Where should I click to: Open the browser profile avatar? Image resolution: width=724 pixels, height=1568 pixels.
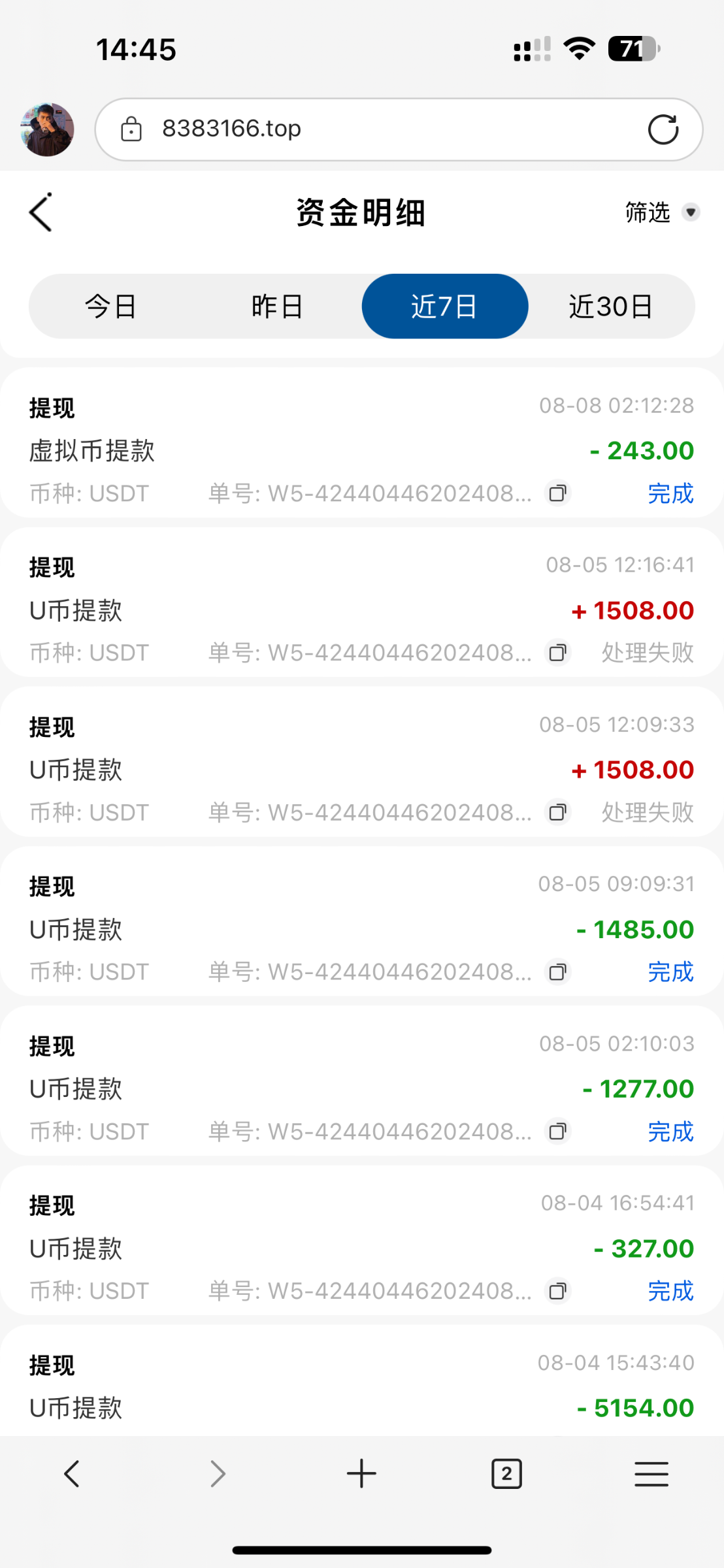47,129
